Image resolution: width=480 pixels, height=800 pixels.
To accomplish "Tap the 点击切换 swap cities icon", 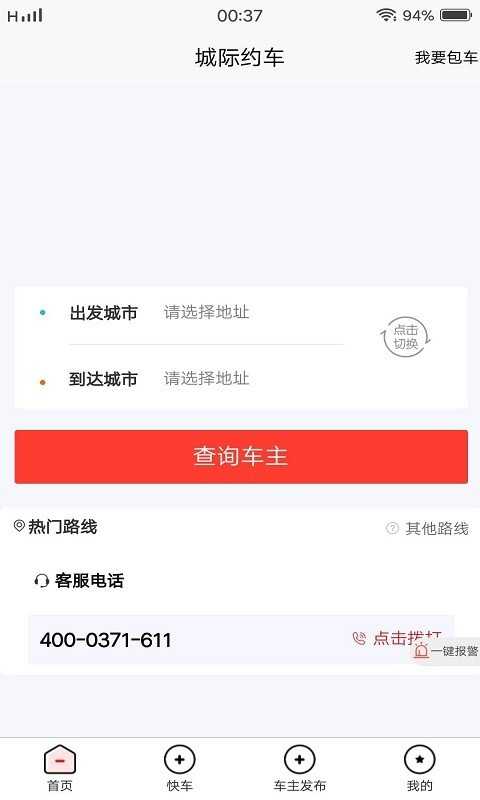I will pyautogui.click(x=406, y=337).
